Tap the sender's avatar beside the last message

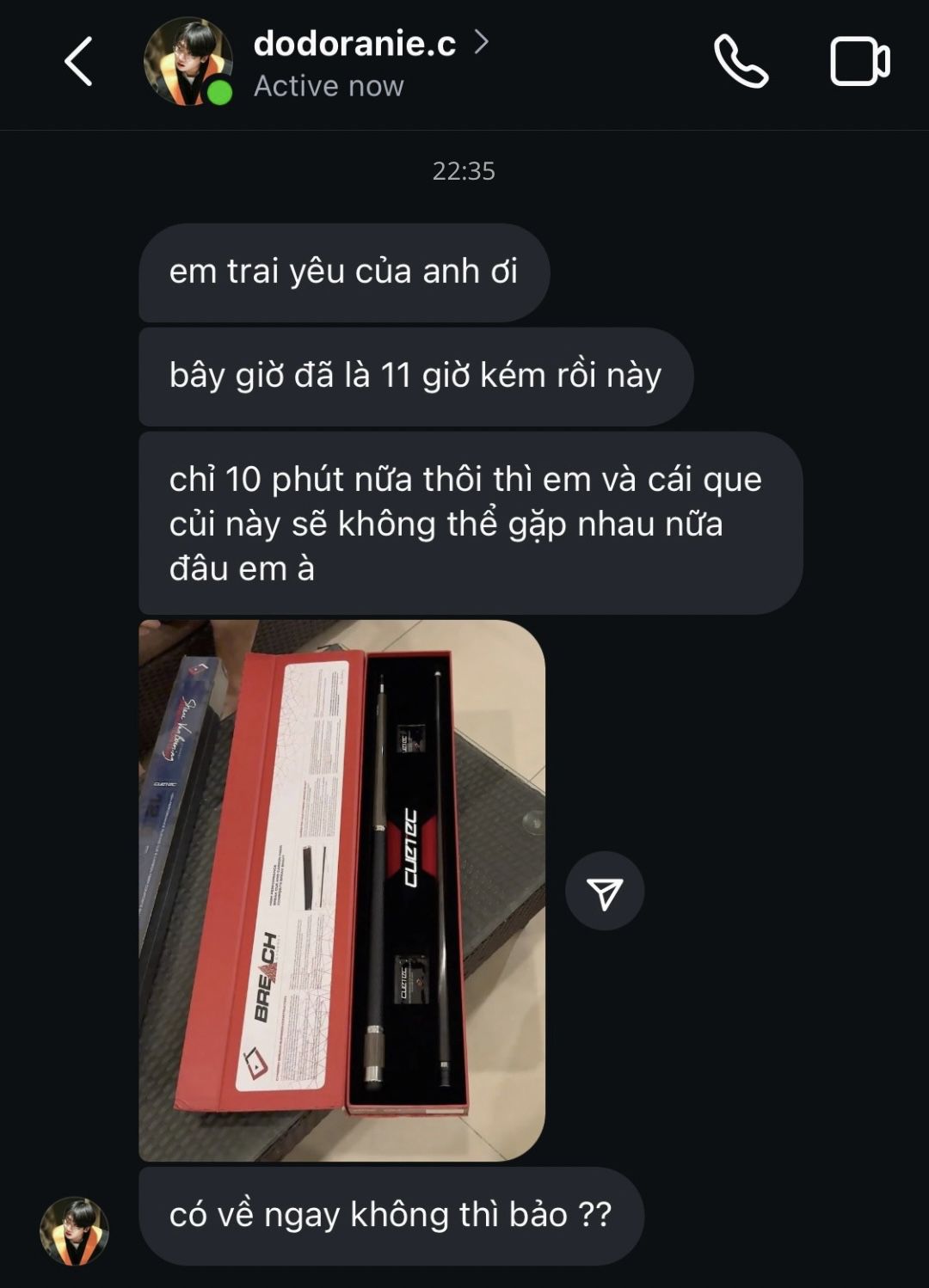pos(74,1231)
